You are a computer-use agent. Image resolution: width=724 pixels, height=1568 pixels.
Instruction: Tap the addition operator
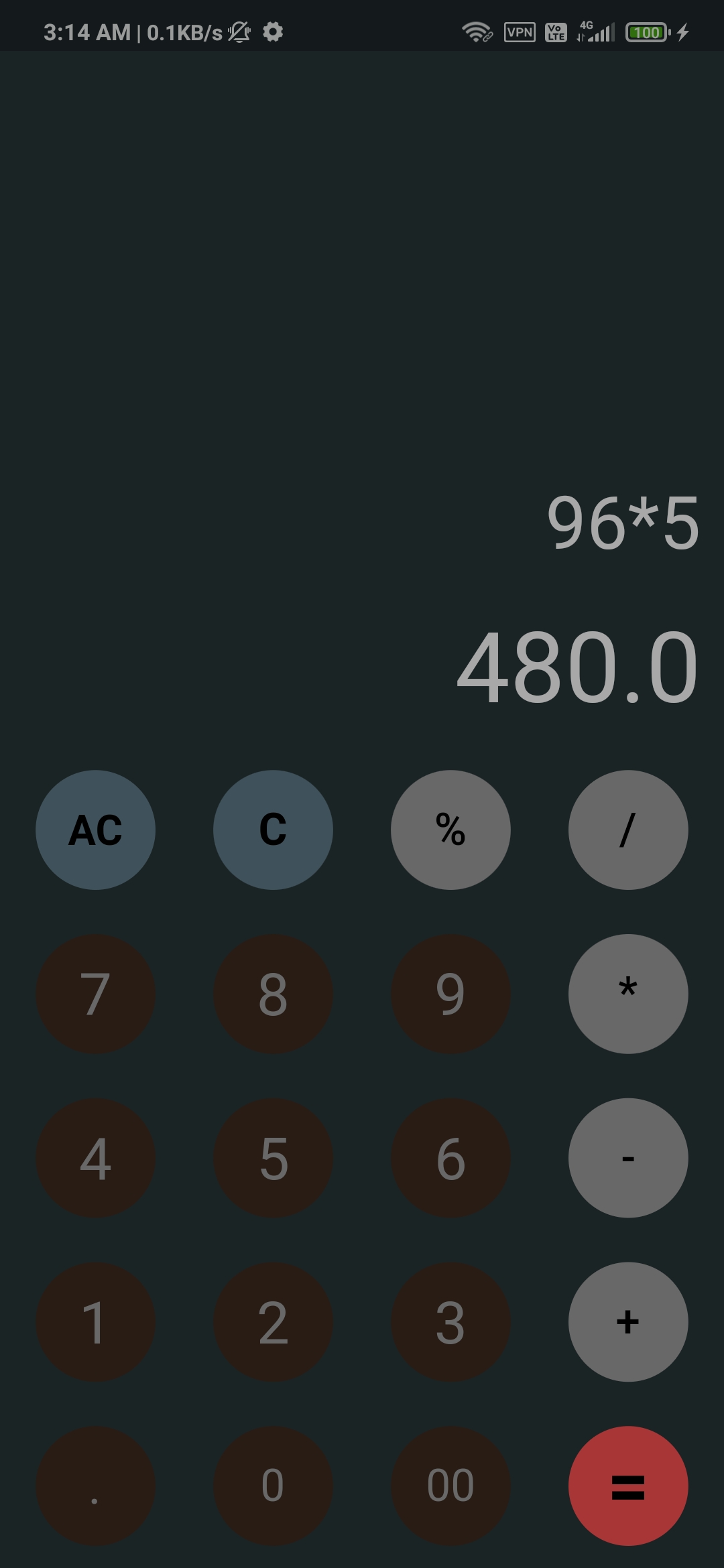pos(627,1321)
